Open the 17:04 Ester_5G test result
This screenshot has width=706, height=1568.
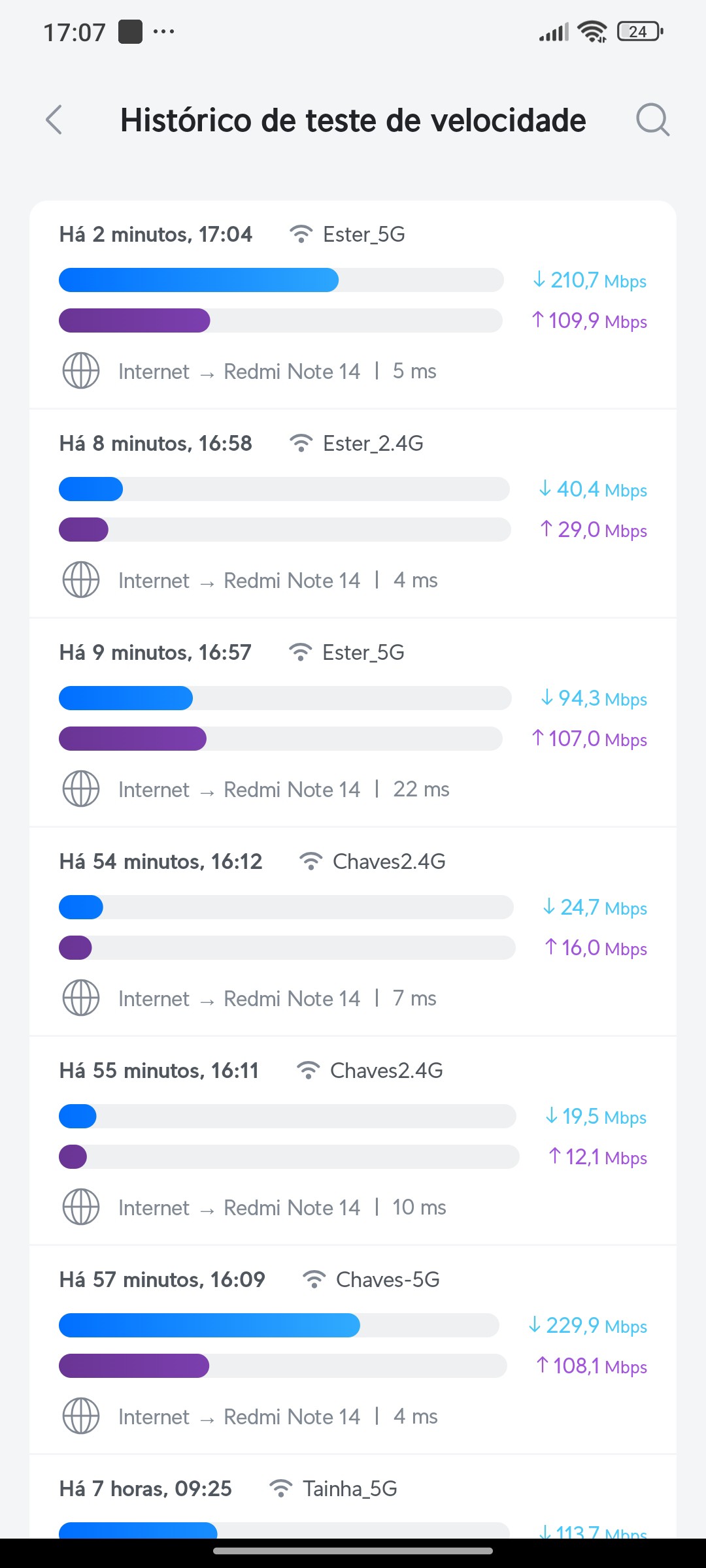(353, 304)
